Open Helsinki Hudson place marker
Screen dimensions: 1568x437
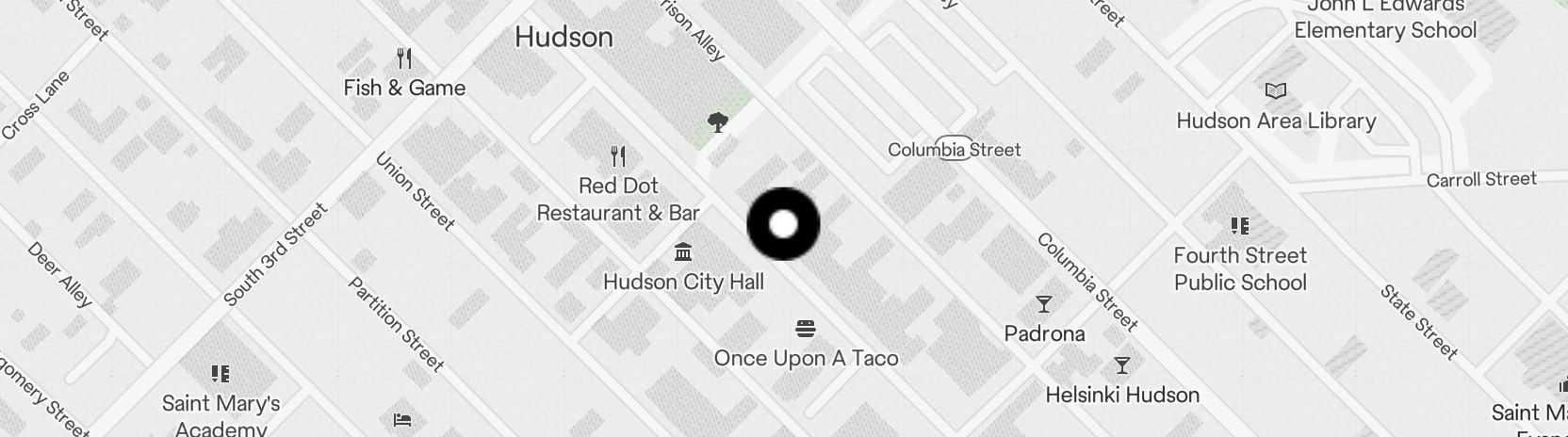pyautogui.click(x=1121, y=365)
